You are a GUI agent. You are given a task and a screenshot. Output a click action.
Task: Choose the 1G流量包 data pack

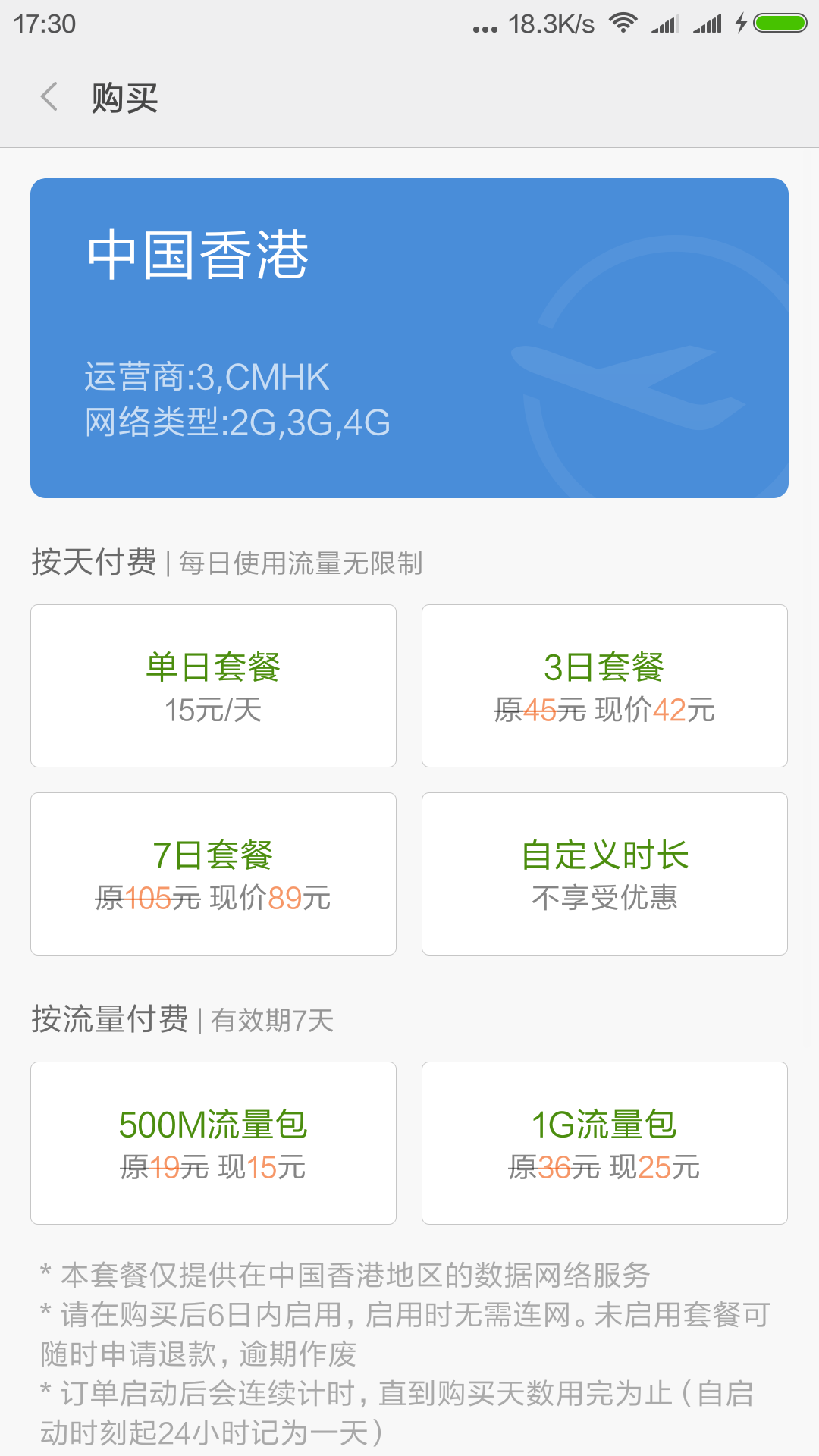click(604, 1143)
